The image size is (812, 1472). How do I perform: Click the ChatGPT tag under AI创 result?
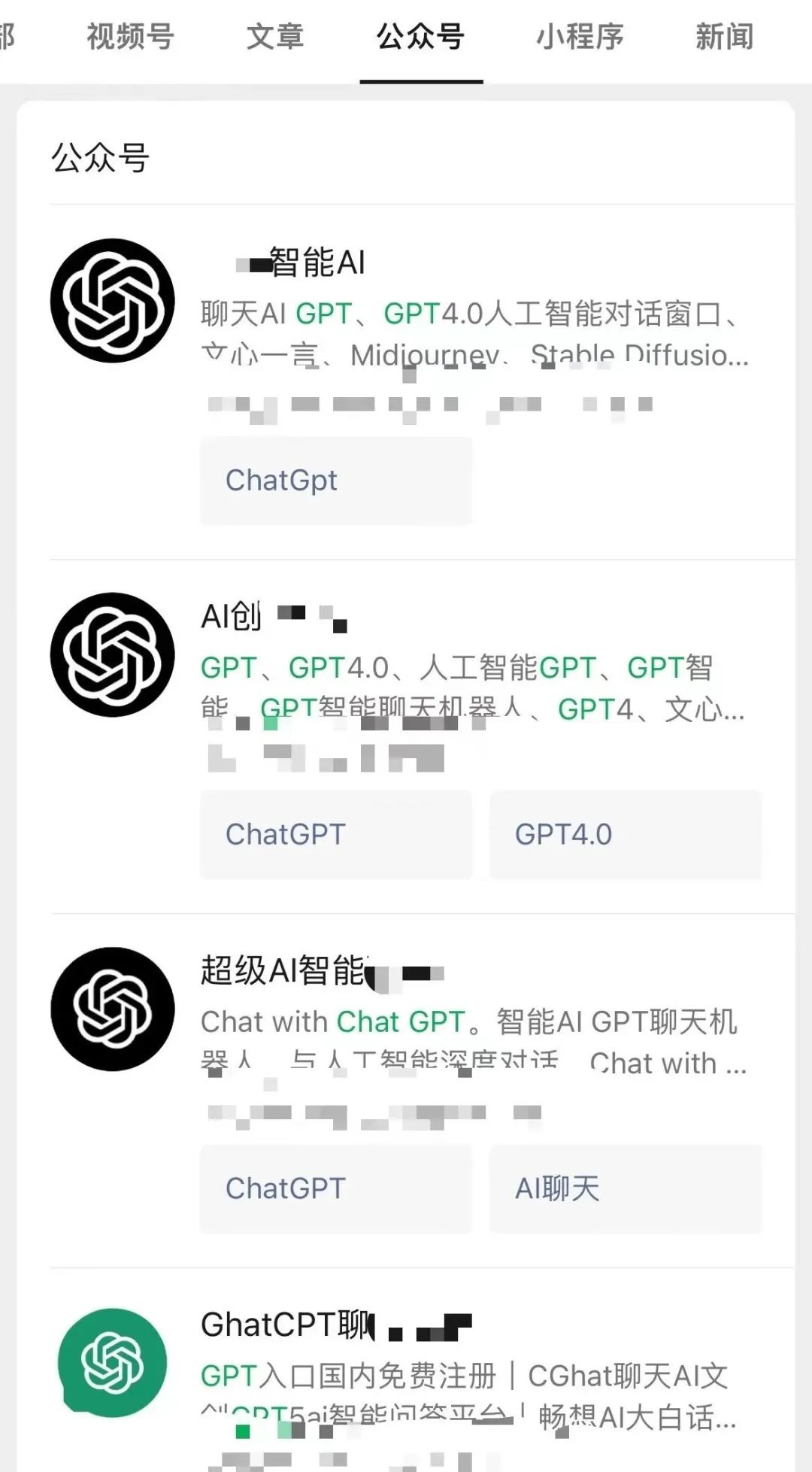[335, 833]
